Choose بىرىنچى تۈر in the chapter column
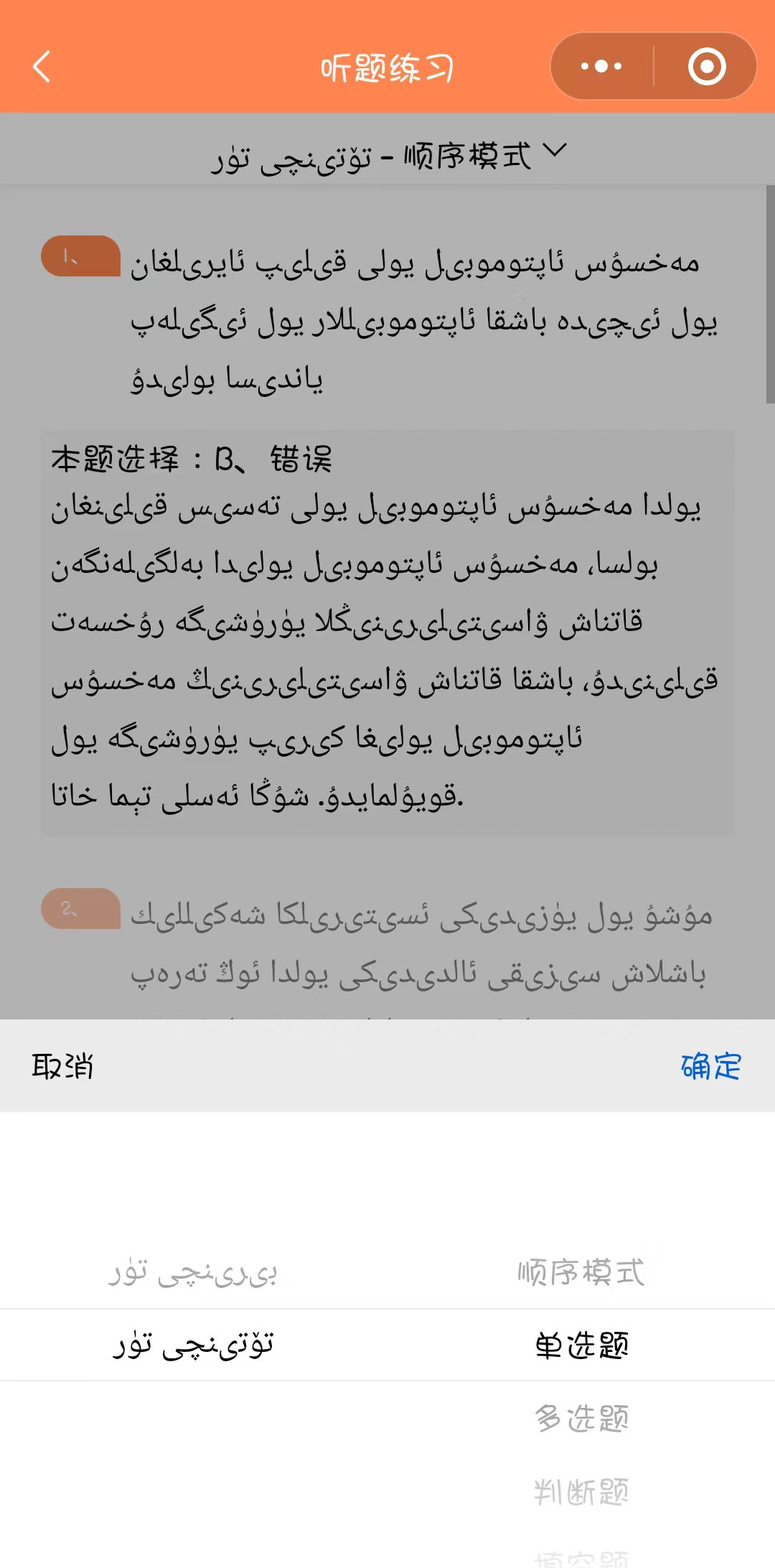Viewport: 775px width, 1568px height. click(x=194, y=1272)
